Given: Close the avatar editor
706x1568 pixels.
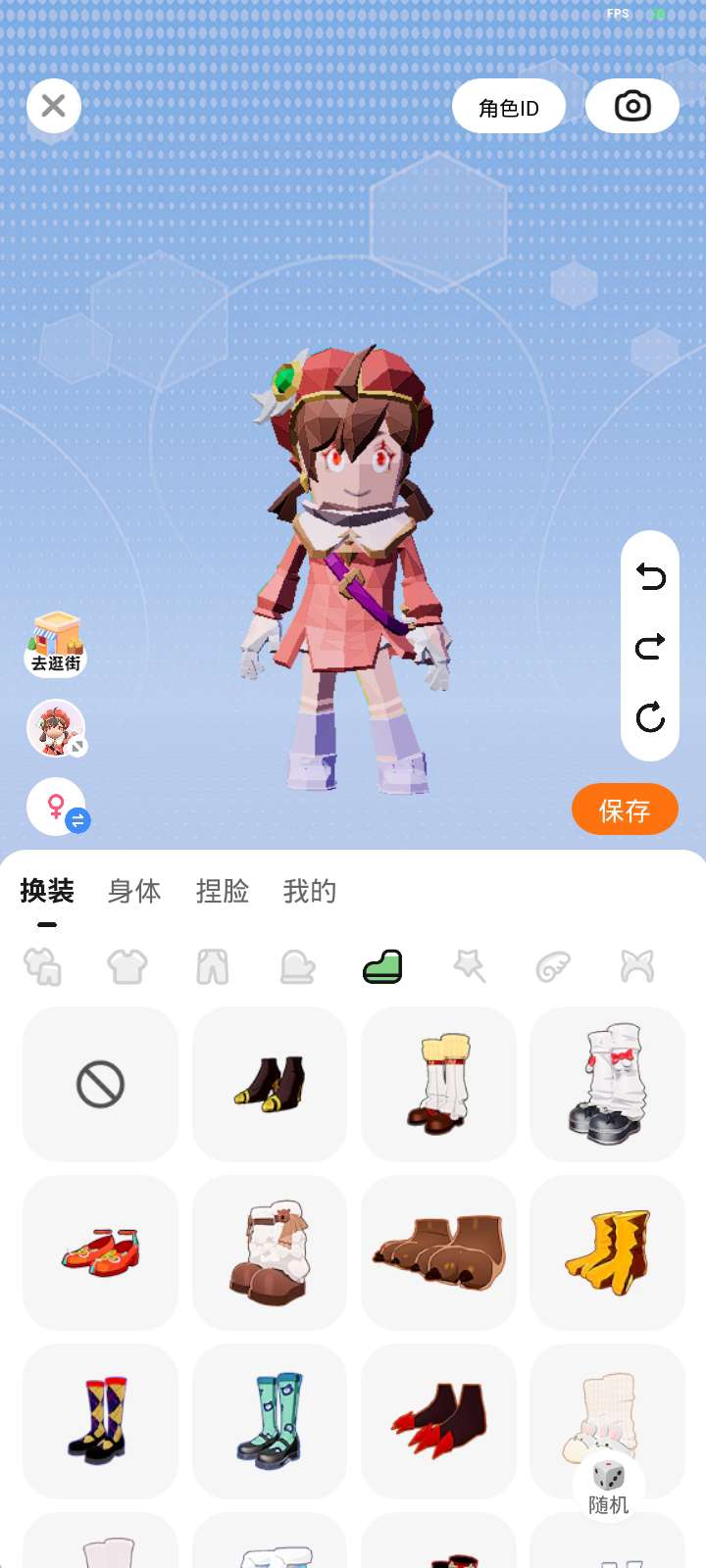Looking at the screenshot, I should coord(54,106).
